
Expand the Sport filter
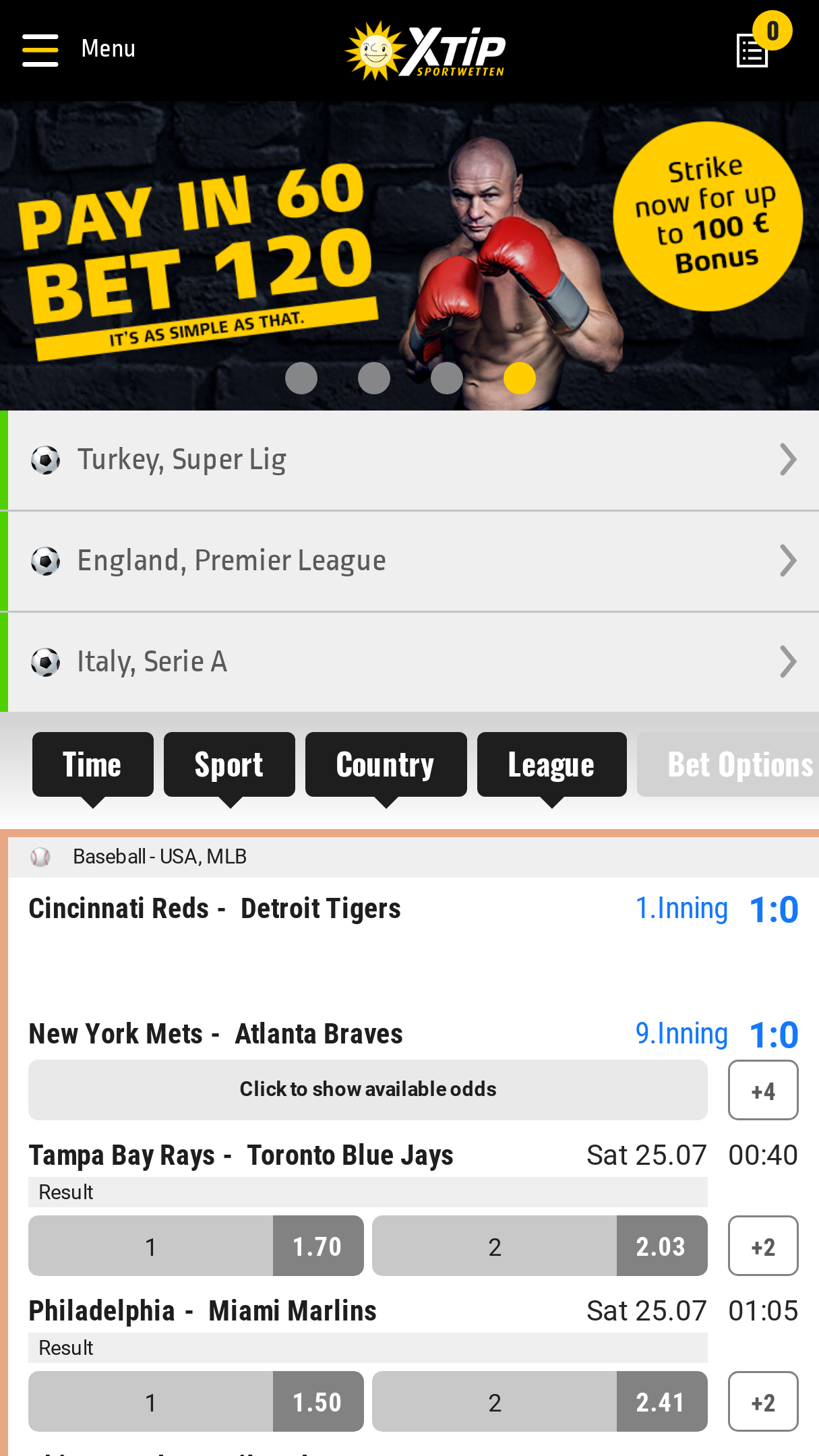click(x=229, y=765)
